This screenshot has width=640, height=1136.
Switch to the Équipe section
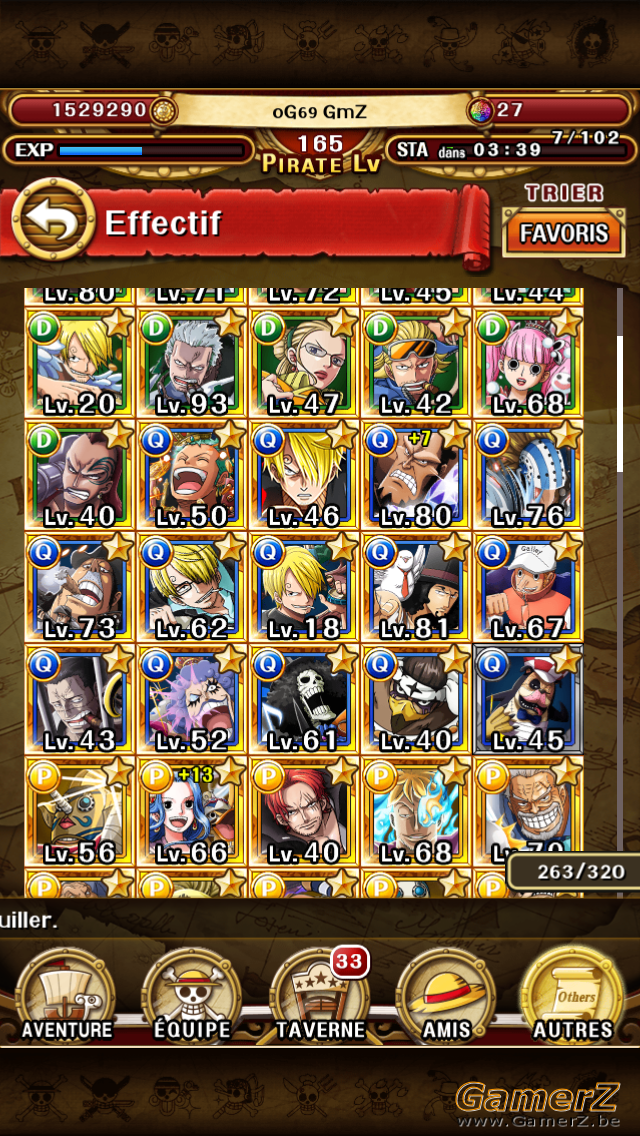pos(193,996)
